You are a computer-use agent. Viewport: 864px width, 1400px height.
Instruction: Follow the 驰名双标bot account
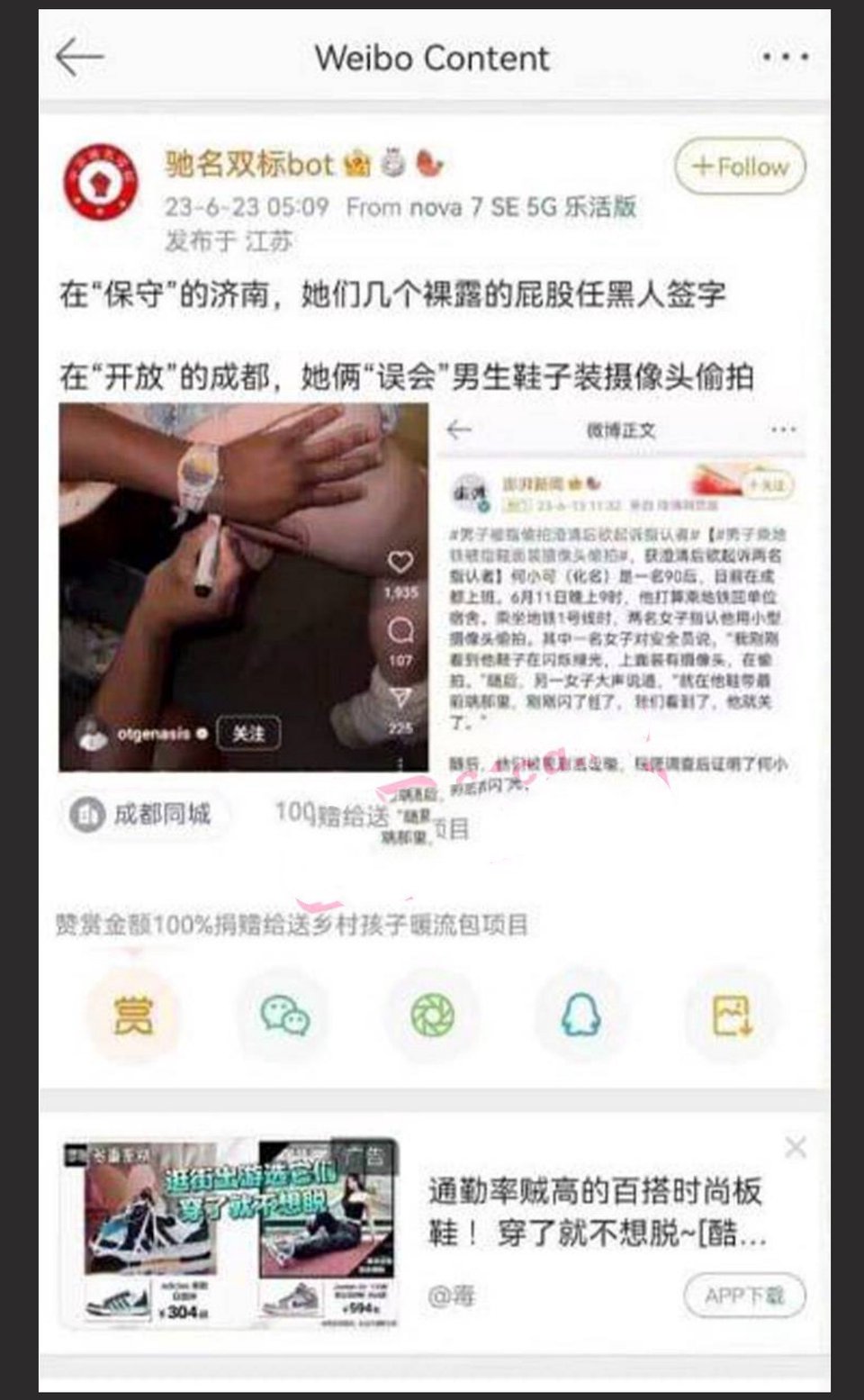tap(740, 167)
